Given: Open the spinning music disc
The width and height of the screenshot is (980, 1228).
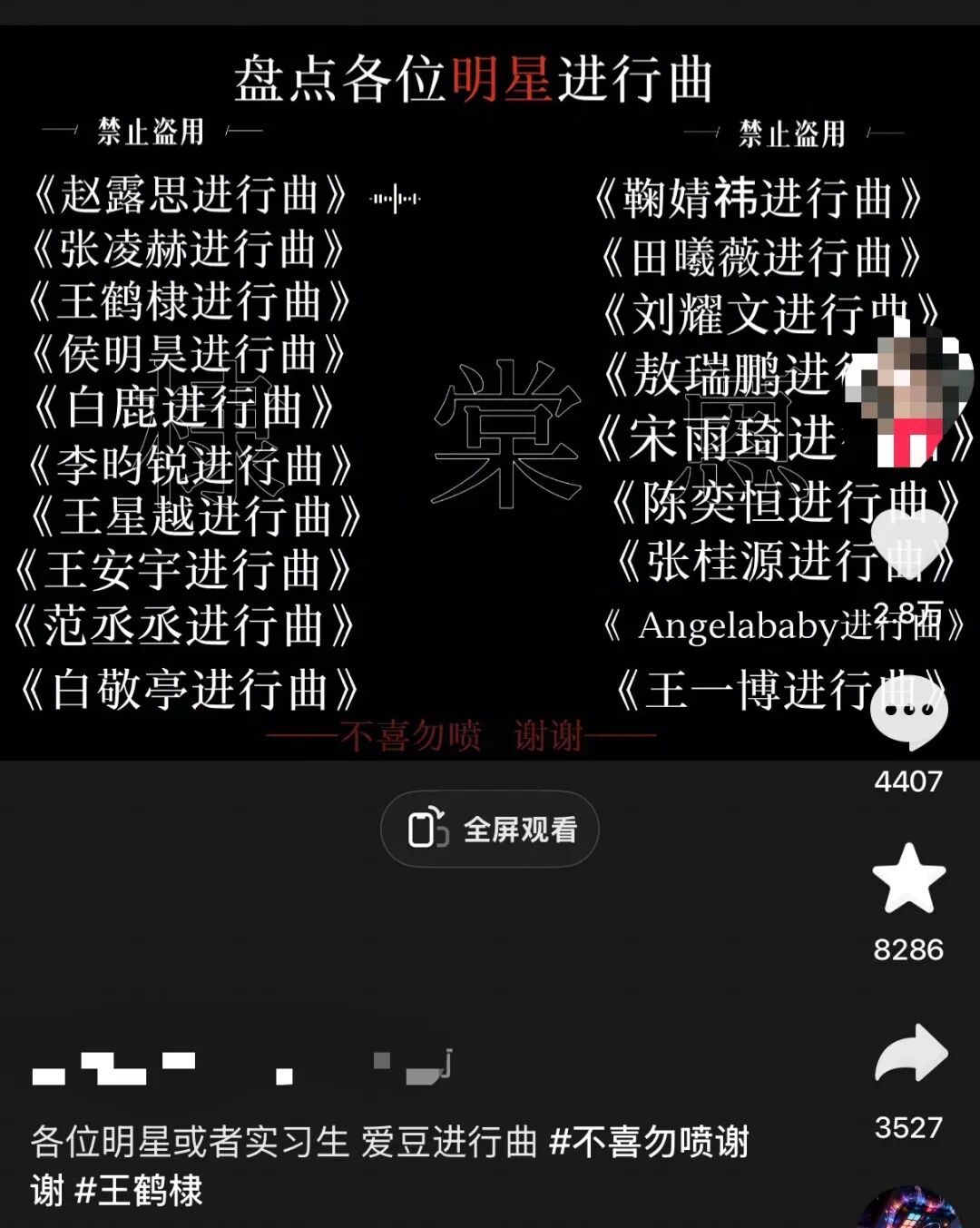Looking at the screenshot, I should tap(910, 1209).
